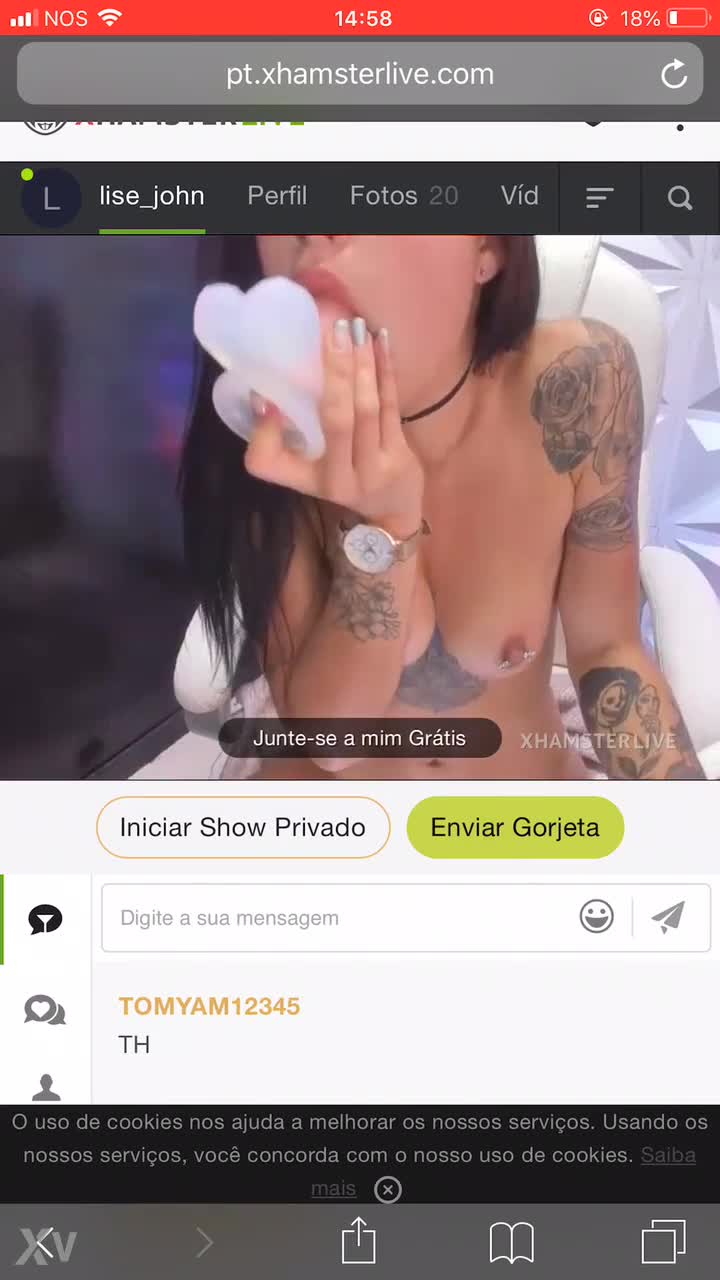720x1280 pixels.
Task: Tap the pt.xhamsterlive.com address field
Action: (360, 74)
